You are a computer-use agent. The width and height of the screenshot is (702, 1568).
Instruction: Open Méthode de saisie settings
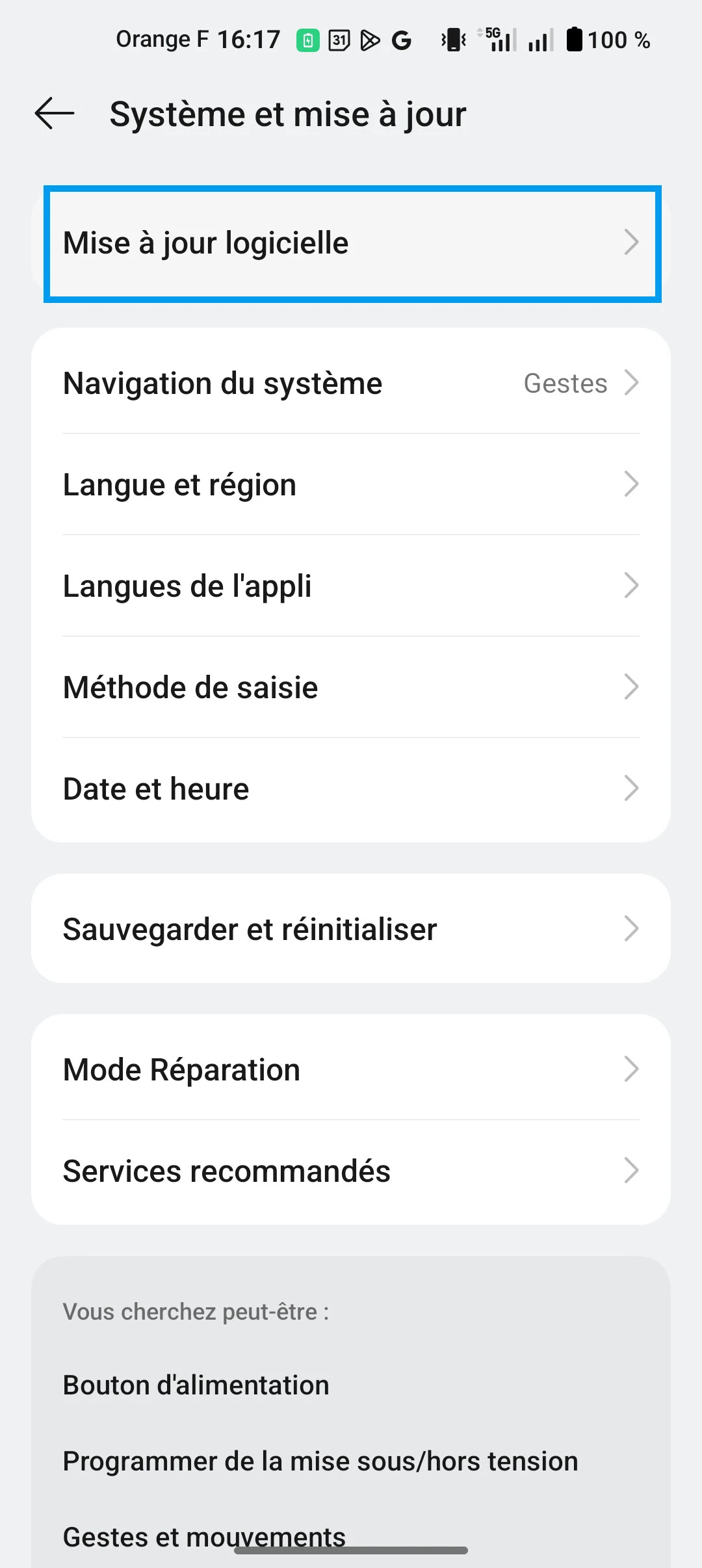(x=351, y=687)
